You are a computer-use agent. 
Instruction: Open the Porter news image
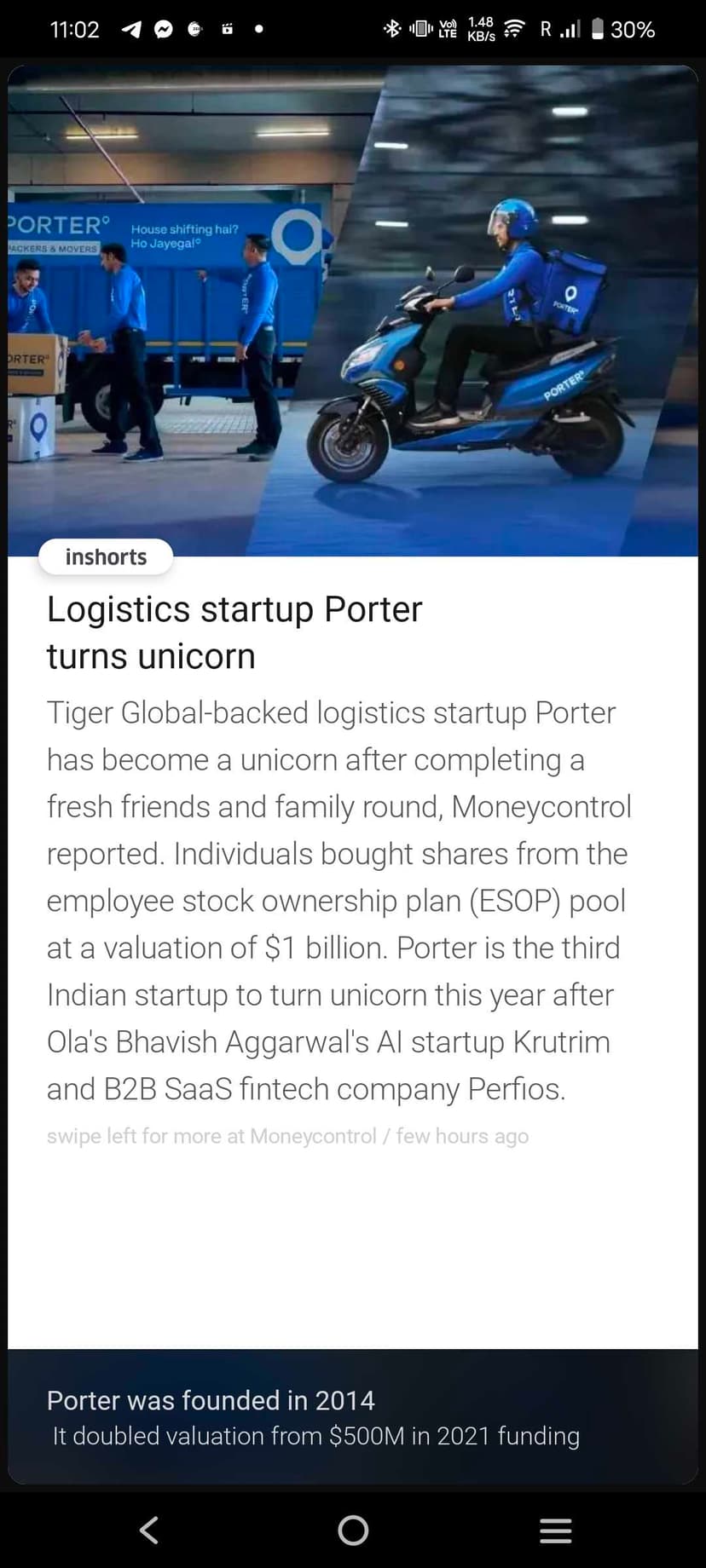353,311
